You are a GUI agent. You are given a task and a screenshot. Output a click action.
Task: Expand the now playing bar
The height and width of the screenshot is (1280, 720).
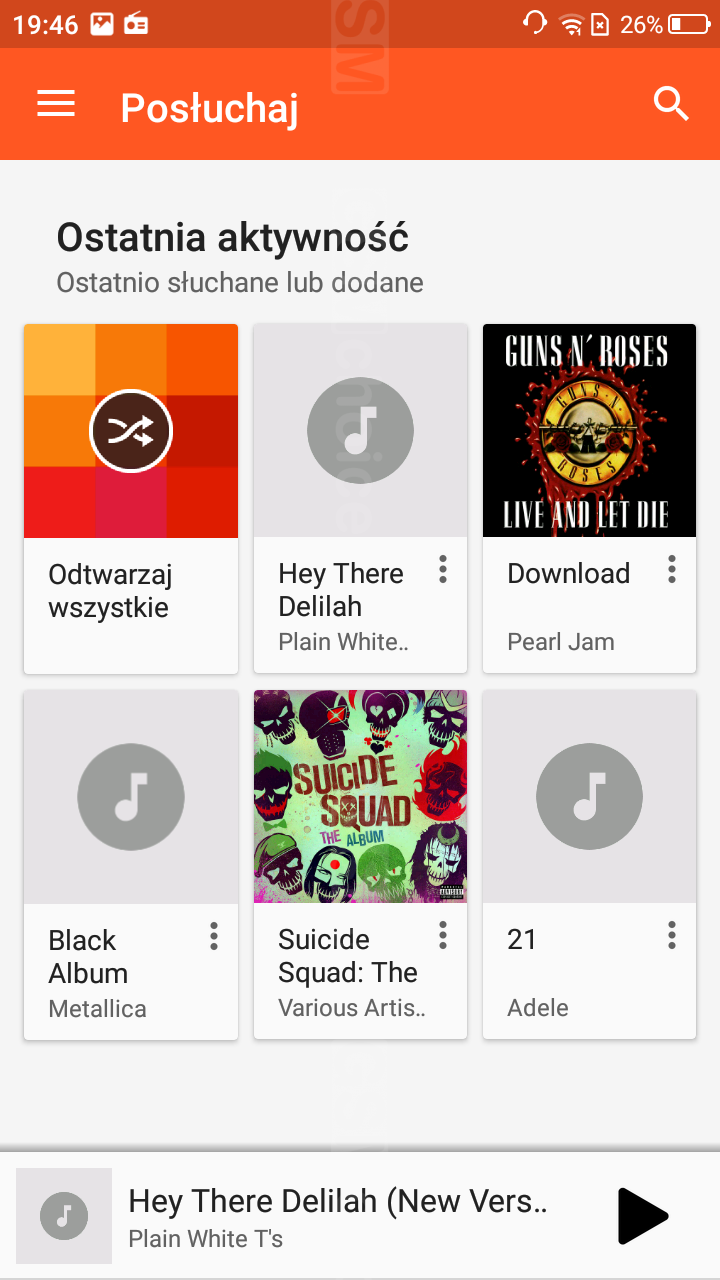click(x=340, y=1216)
